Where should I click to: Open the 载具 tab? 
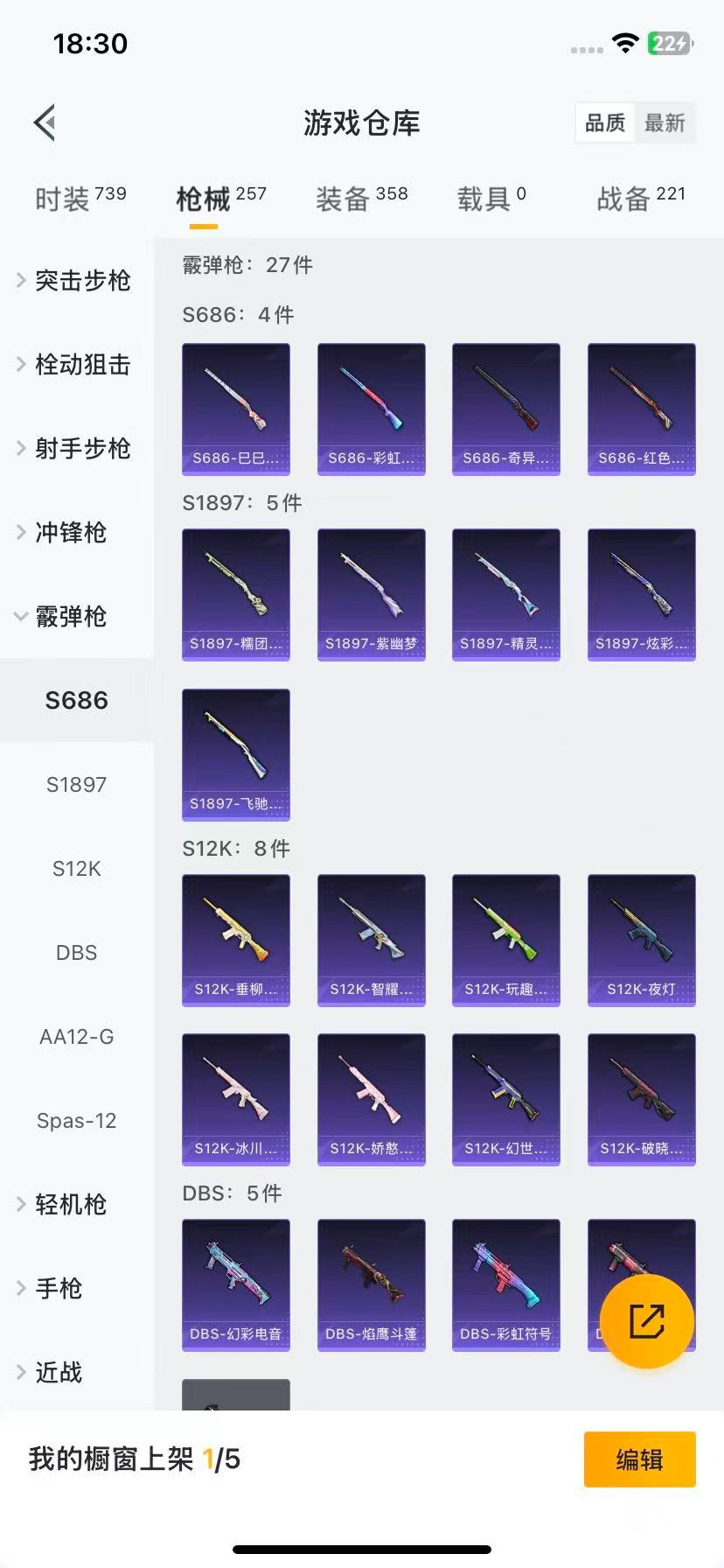tap(491, 199)
